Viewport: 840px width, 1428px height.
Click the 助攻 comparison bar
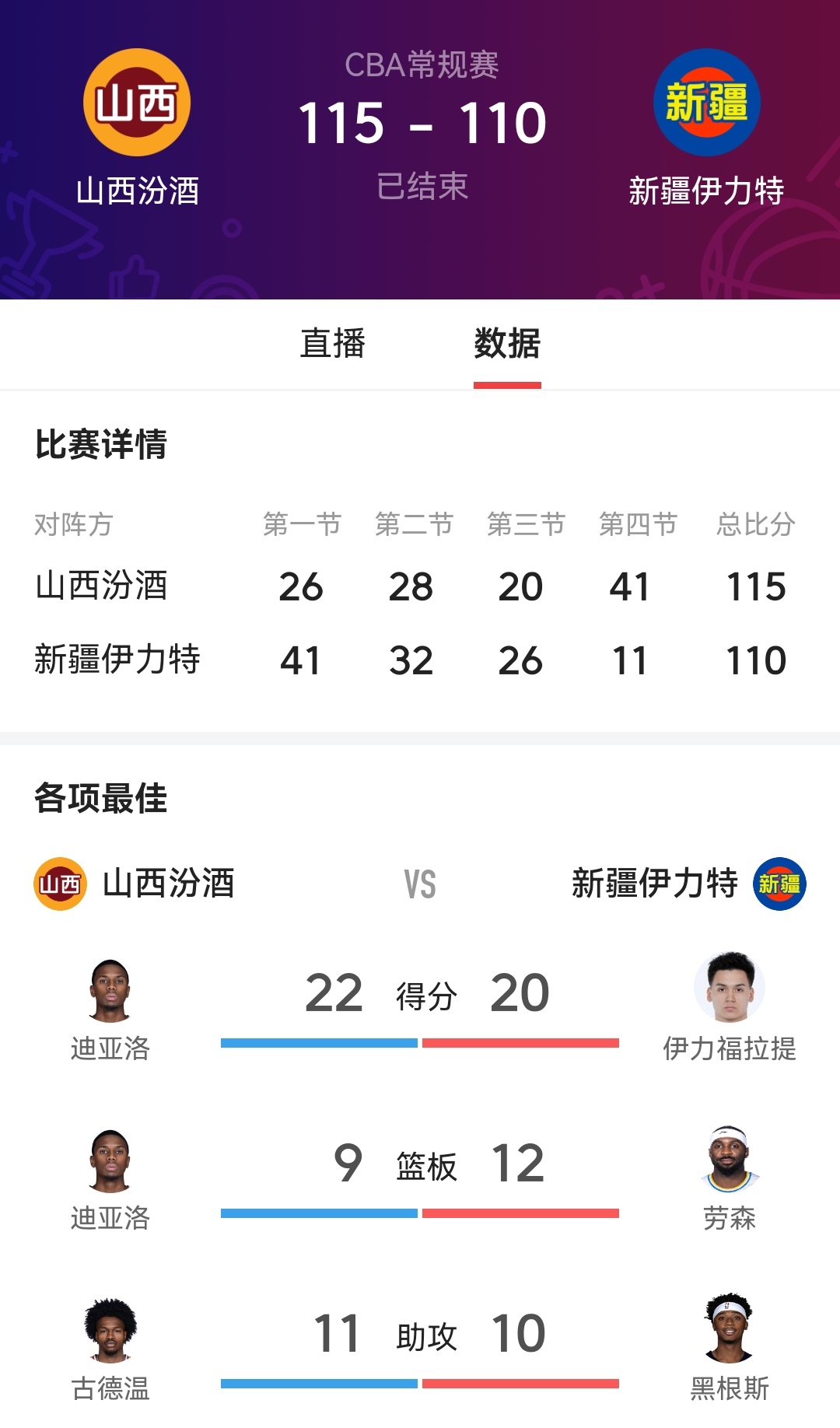pos(420,1382)
